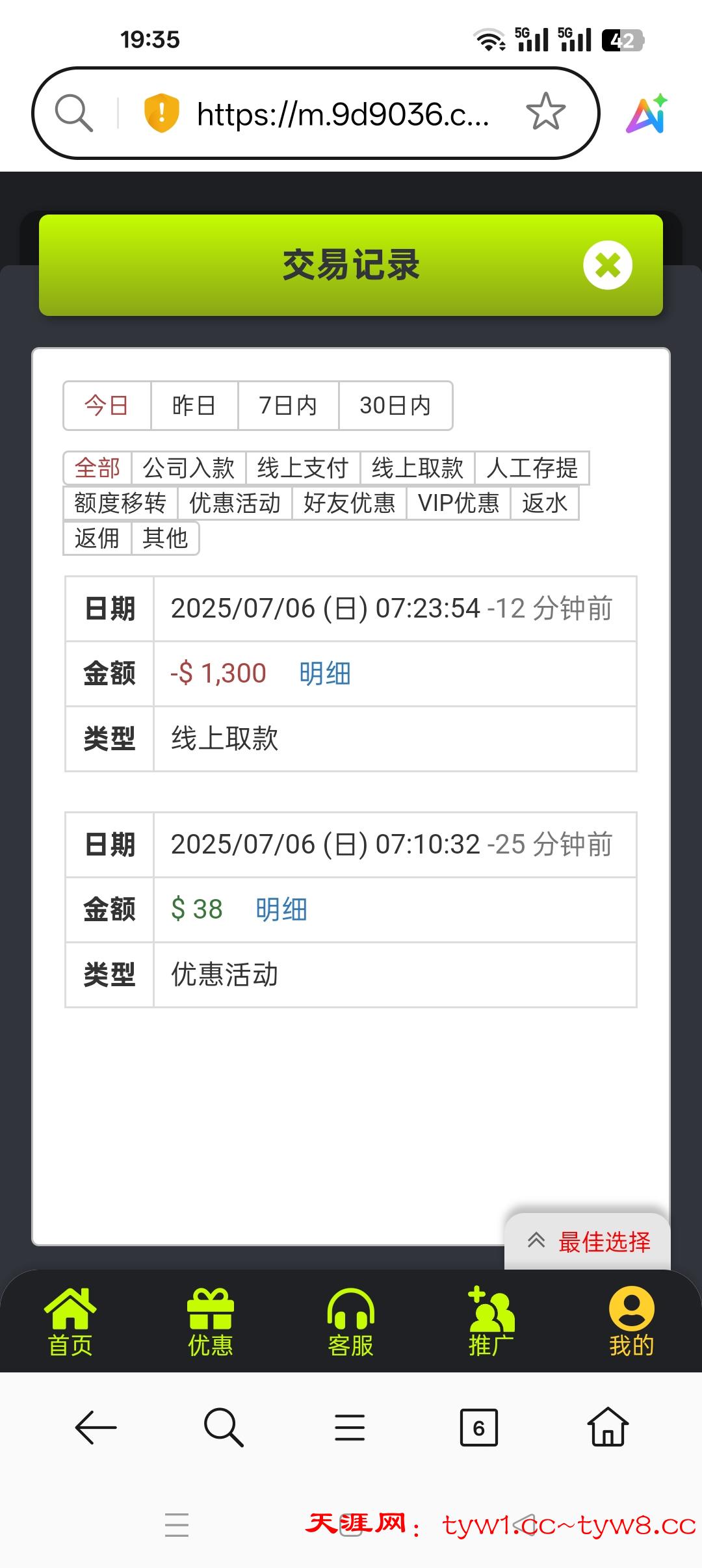Select the 额度移转 filter
Screen dimensions: 702x1568
[120, 503]
